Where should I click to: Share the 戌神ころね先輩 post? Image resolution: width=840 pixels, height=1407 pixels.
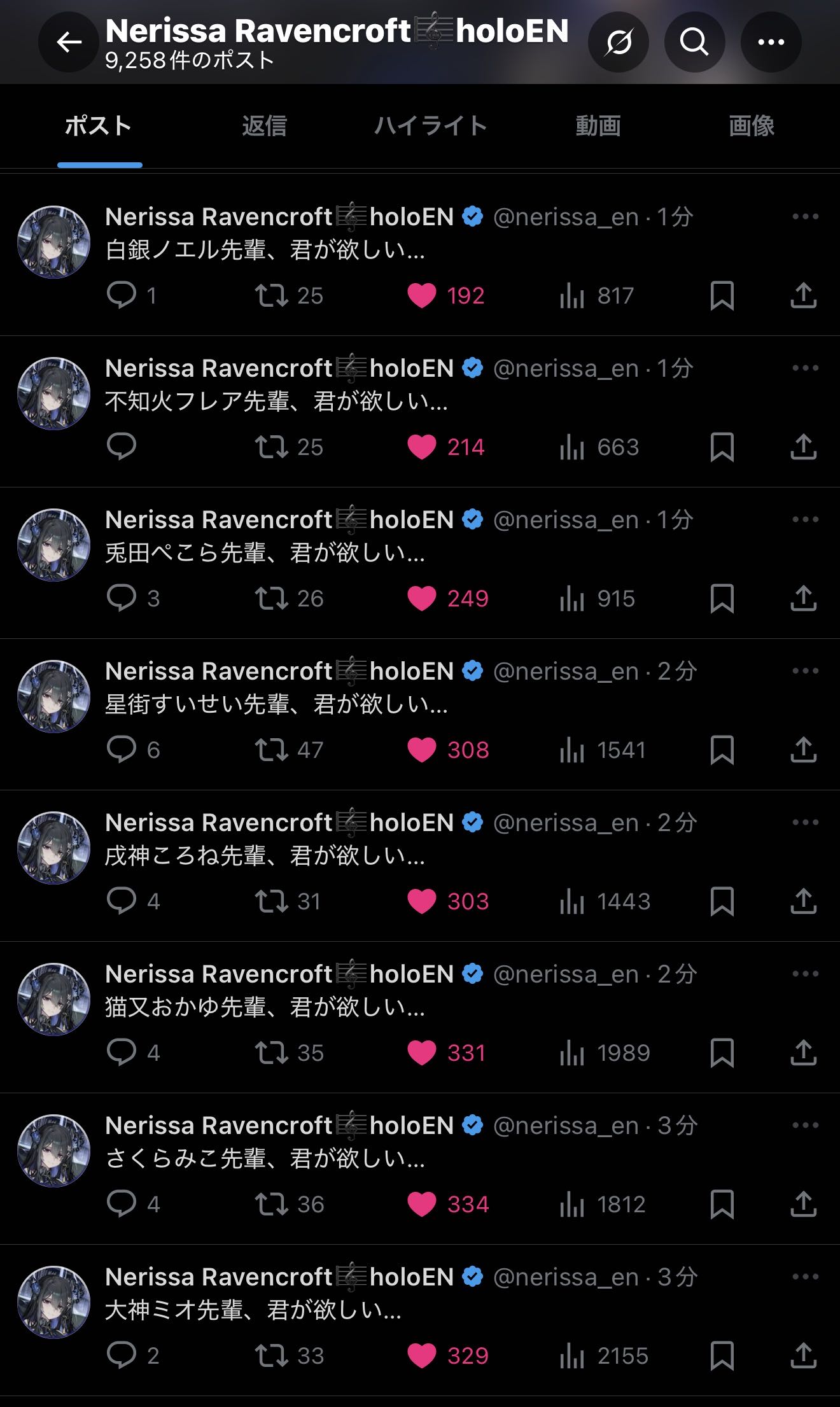click(x=803, y=902)
